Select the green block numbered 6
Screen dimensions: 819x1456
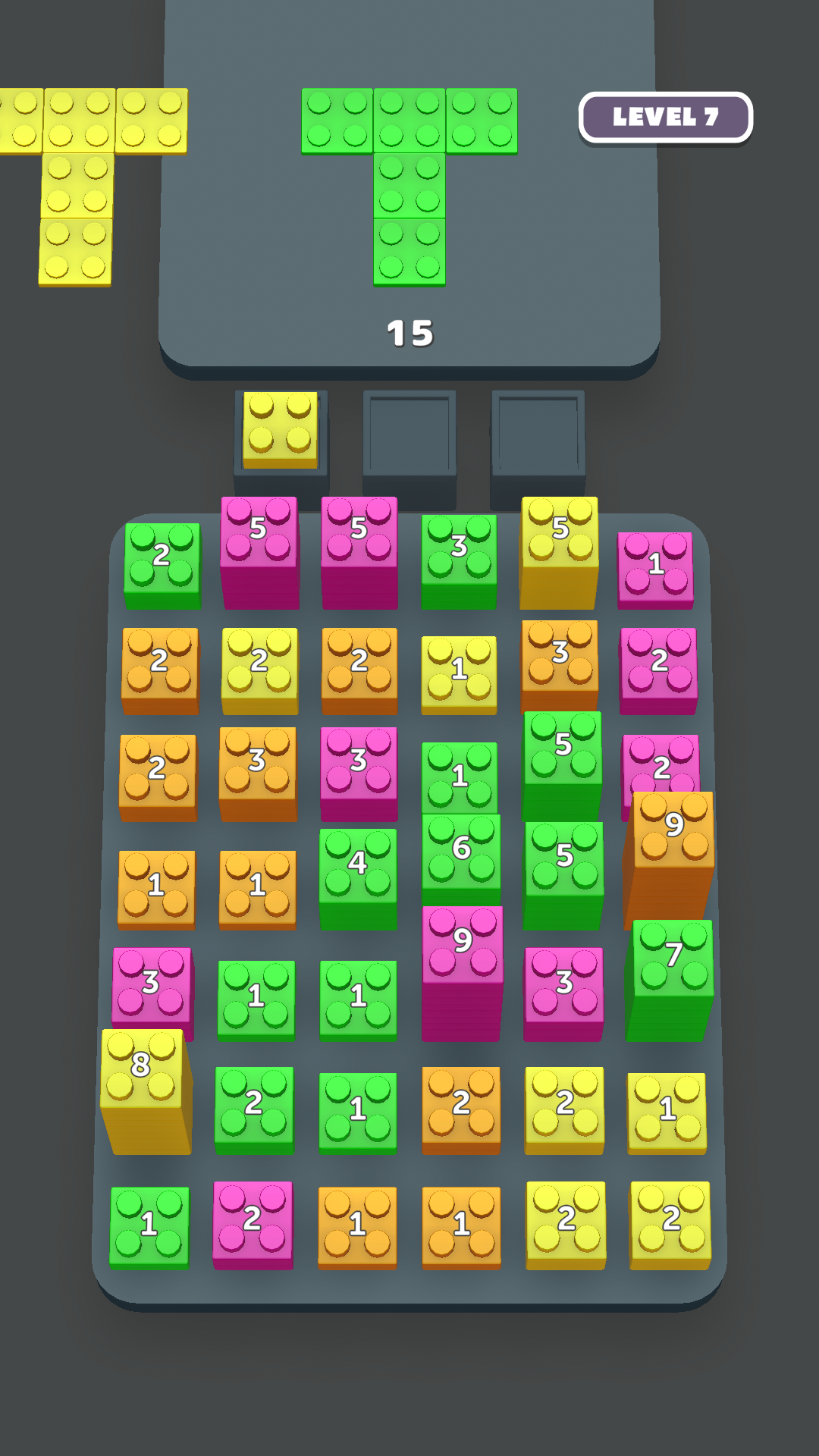(460, 849)
